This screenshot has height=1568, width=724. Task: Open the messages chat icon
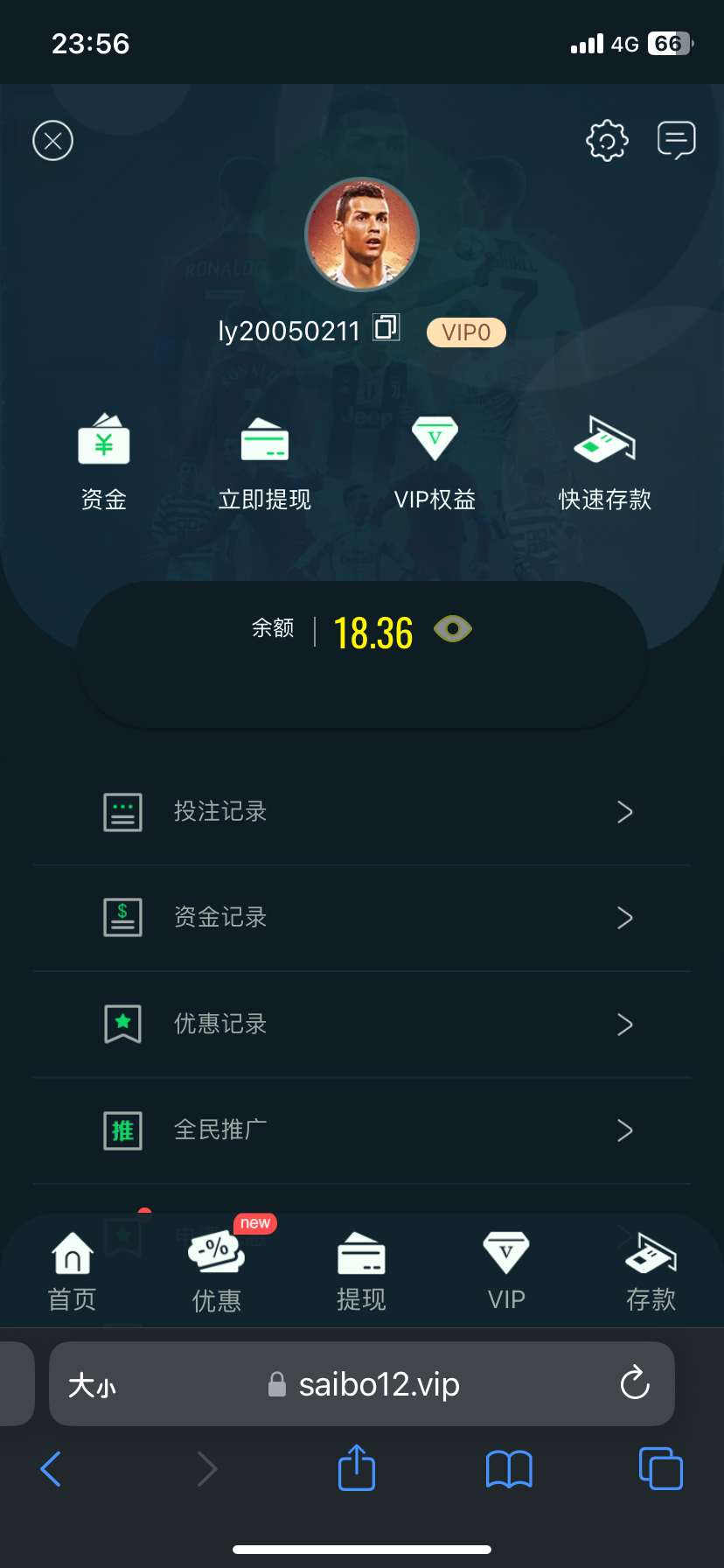click(676, 140)
